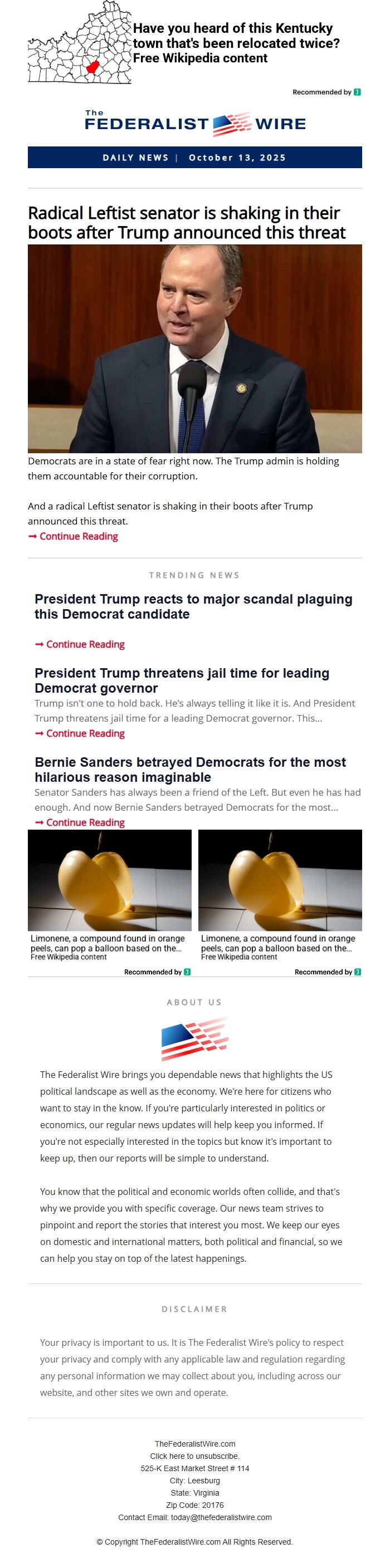This screenshot has width=390, height=1568.
Task: Open the left Limonene balloon ad card
Action: [x=110, y=895]
